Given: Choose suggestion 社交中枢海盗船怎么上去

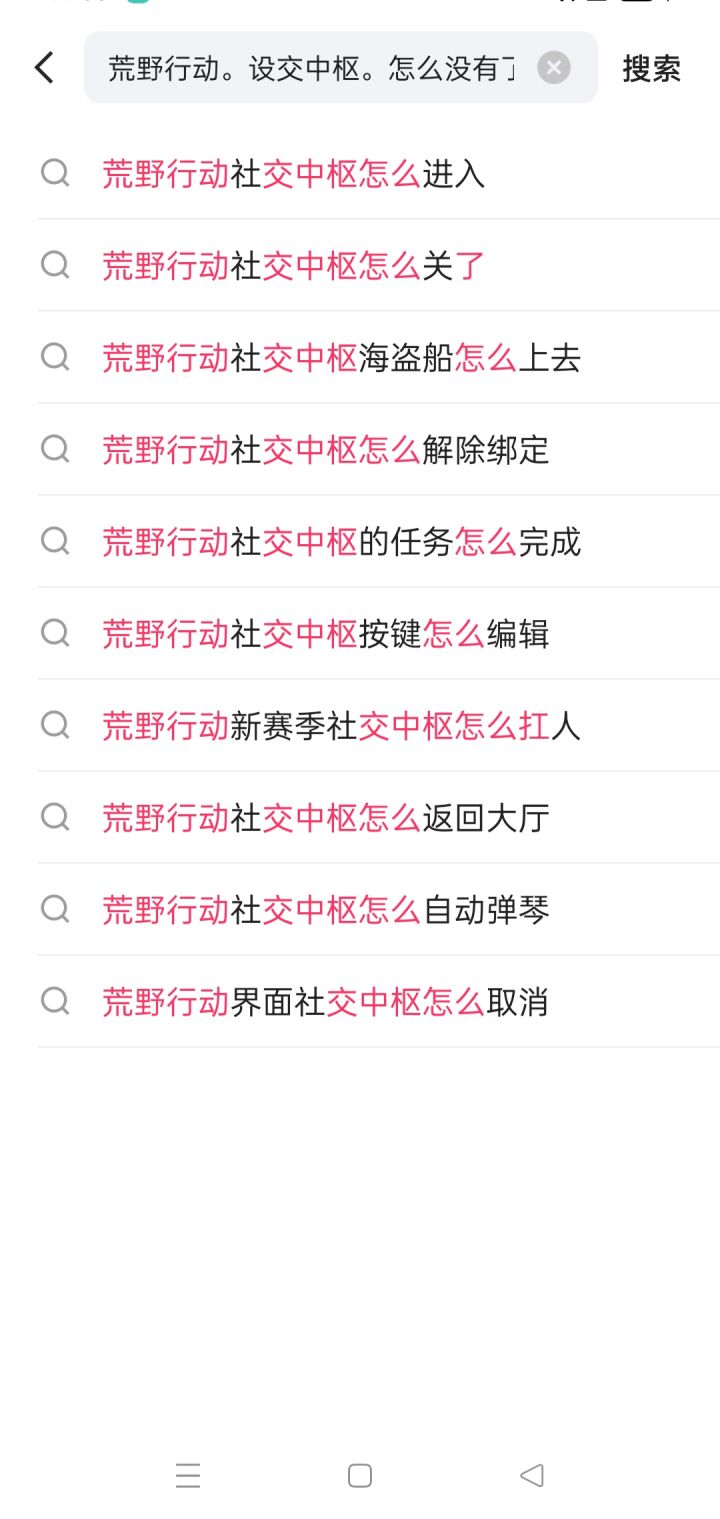Looking at the screenshot, I should click(379, 357).
